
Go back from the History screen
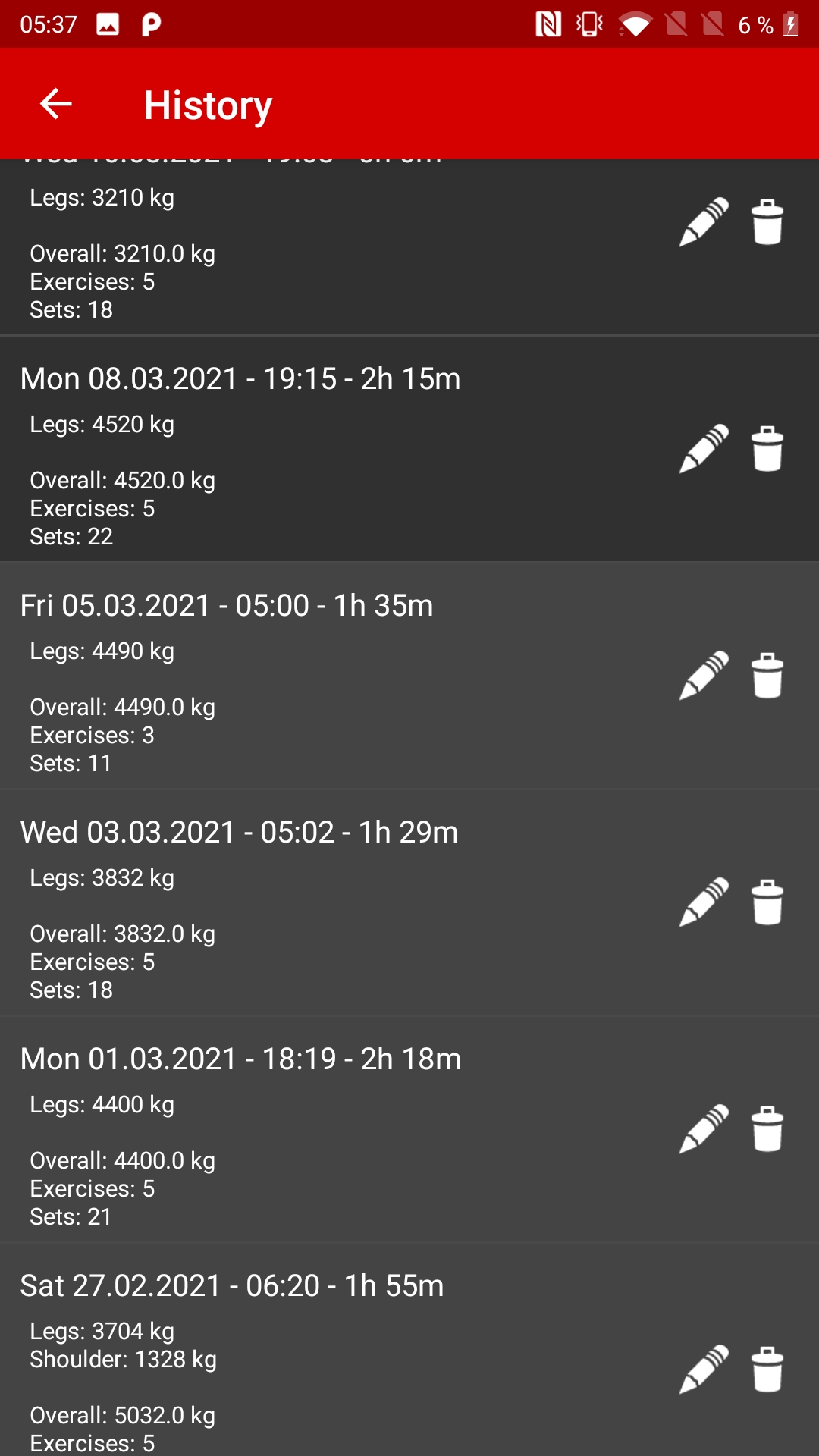(56, 104)
